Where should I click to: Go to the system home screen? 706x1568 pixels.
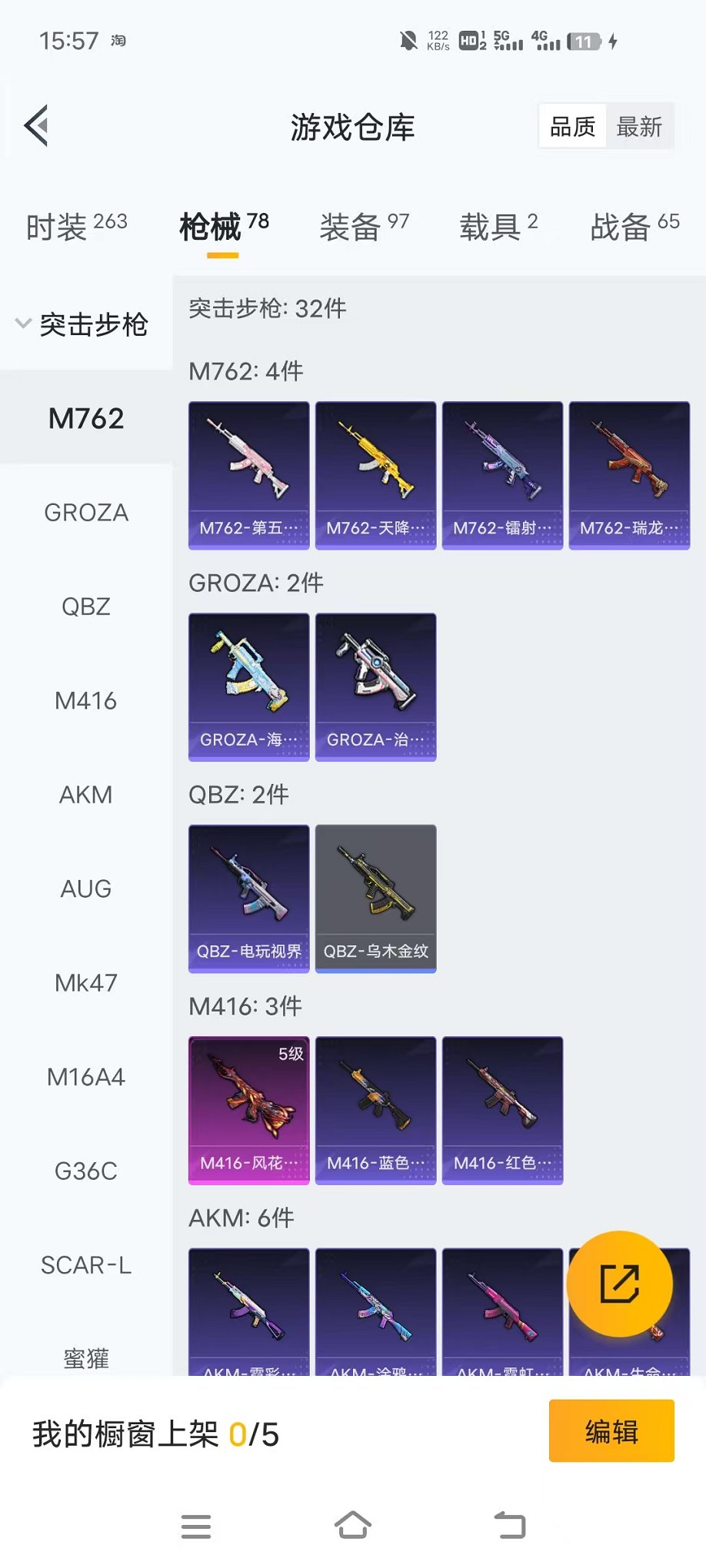point(353,1526)
